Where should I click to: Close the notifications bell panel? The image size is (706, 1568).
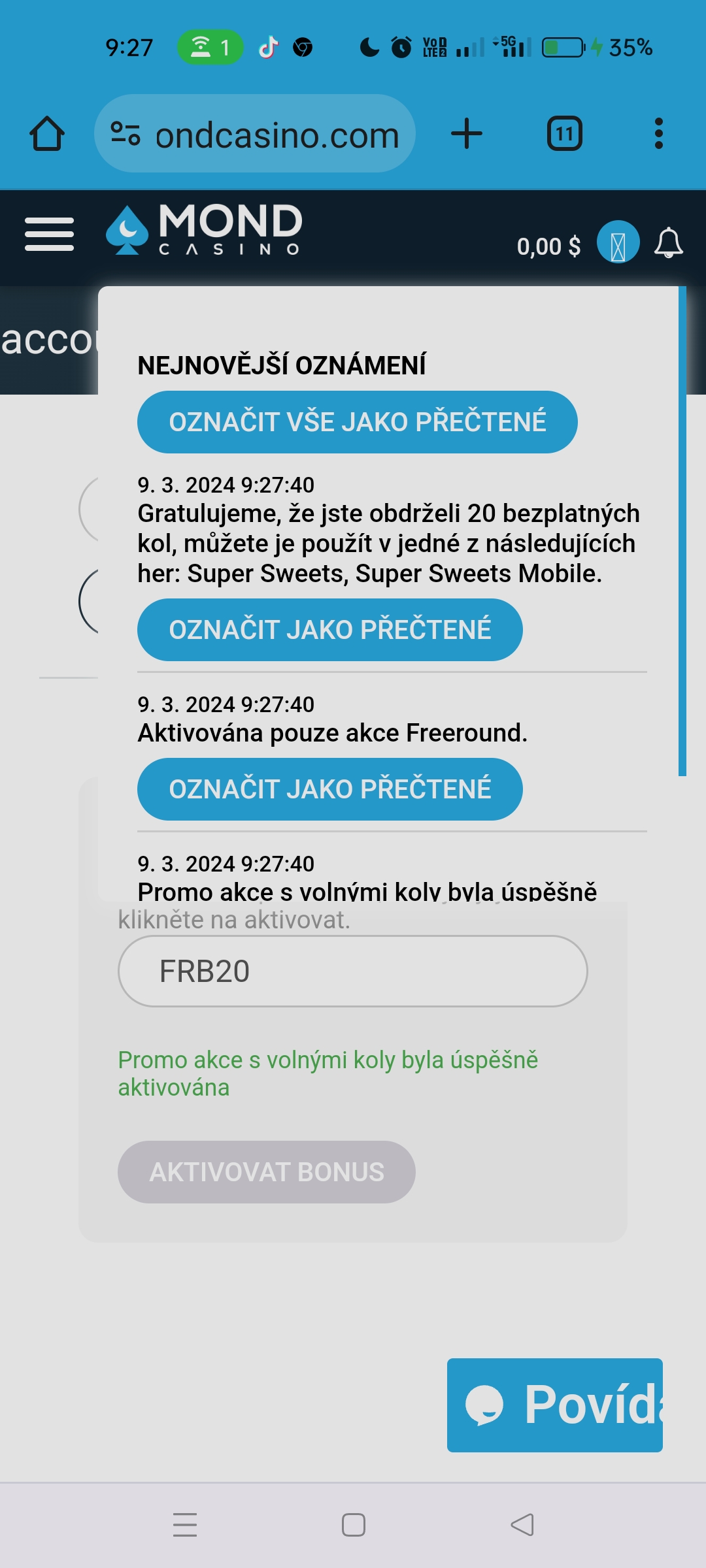668,243
